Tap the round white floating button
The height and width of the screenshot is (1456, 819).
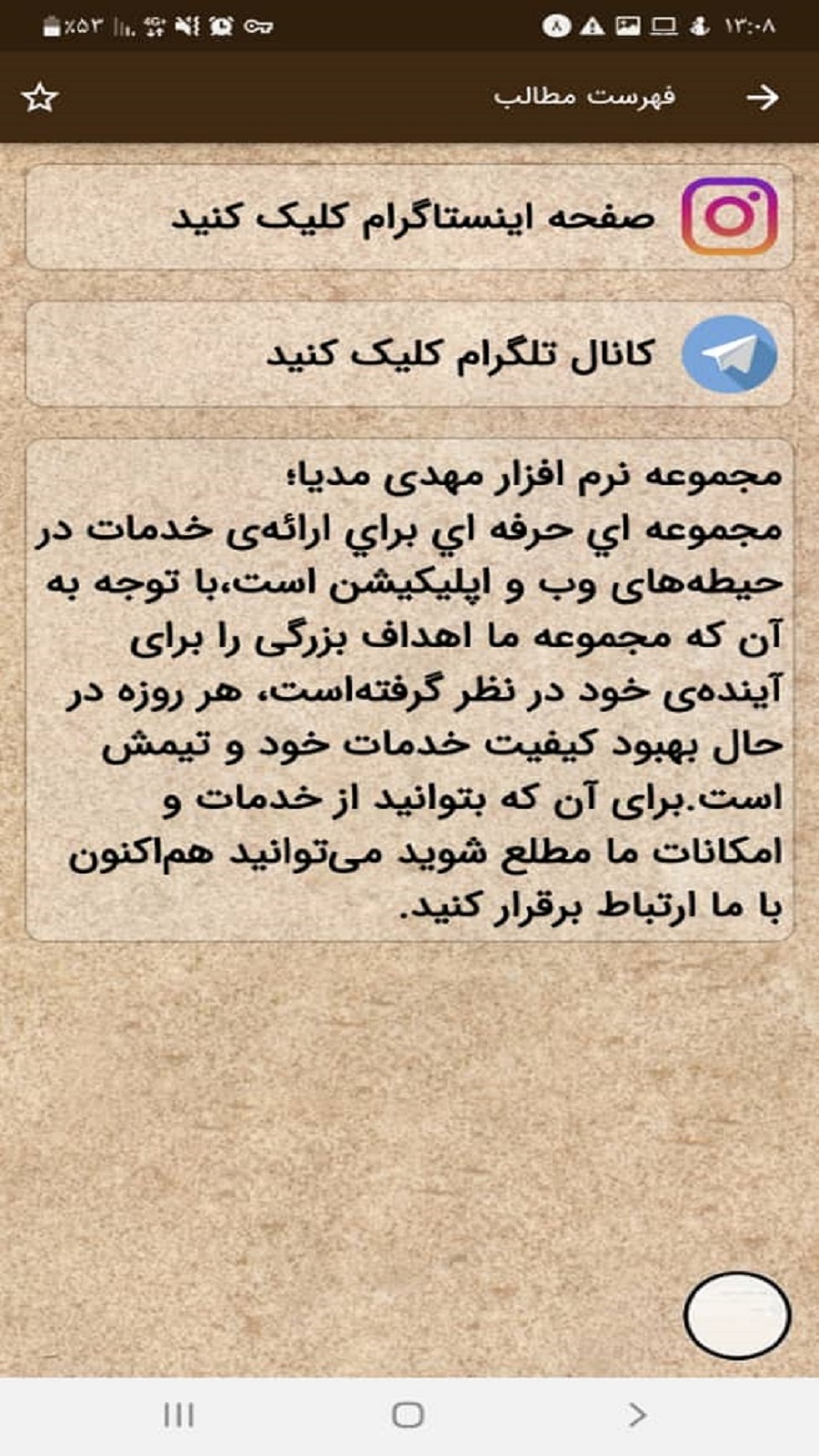736,1315
